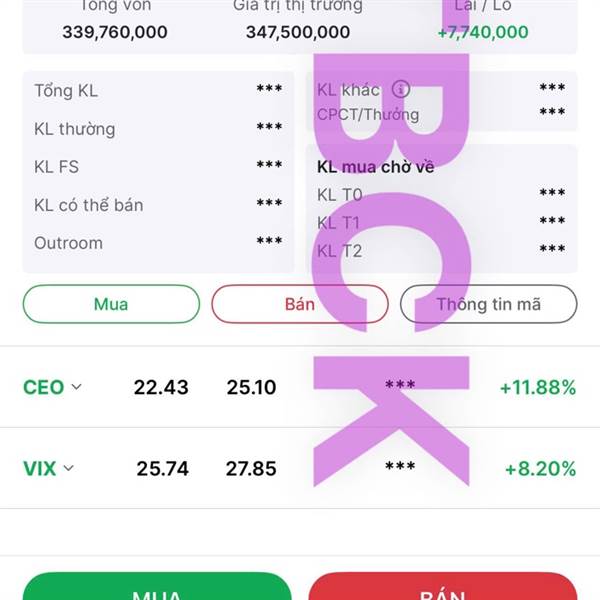Tap the large red BÁN button

pos(443,586)
